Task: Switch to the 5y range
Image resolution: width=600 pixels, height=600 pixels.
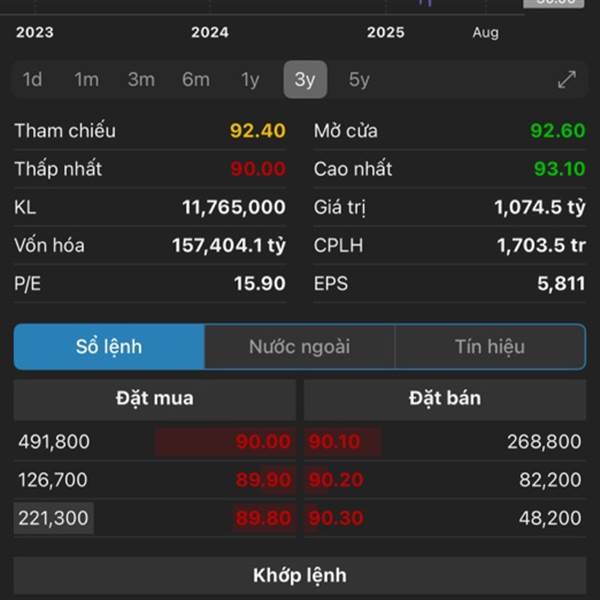Action: point(359,80)
